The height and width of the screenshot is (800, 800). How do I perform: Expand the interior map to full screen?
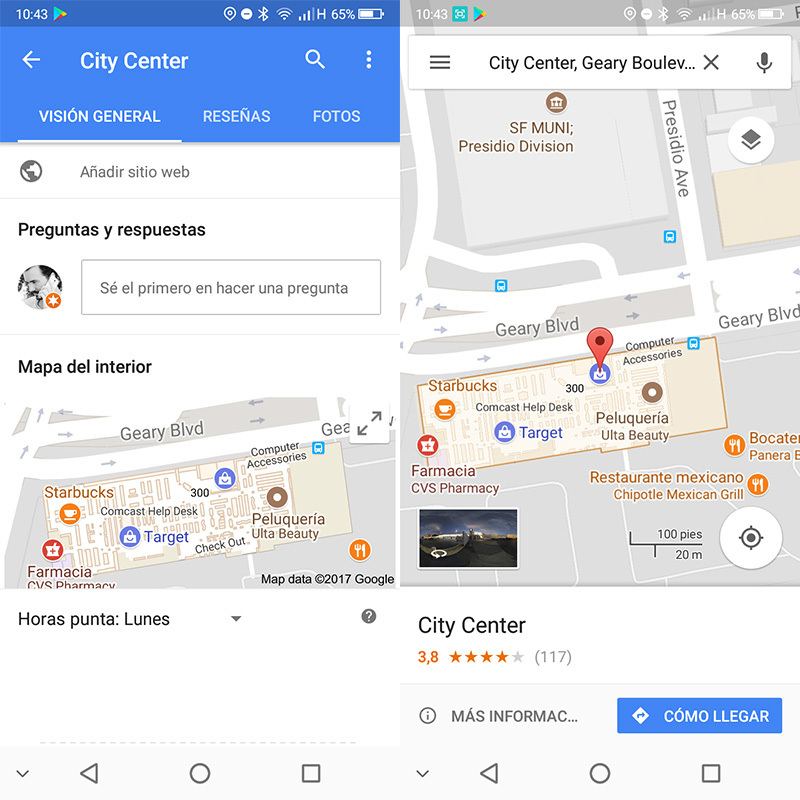369,424
